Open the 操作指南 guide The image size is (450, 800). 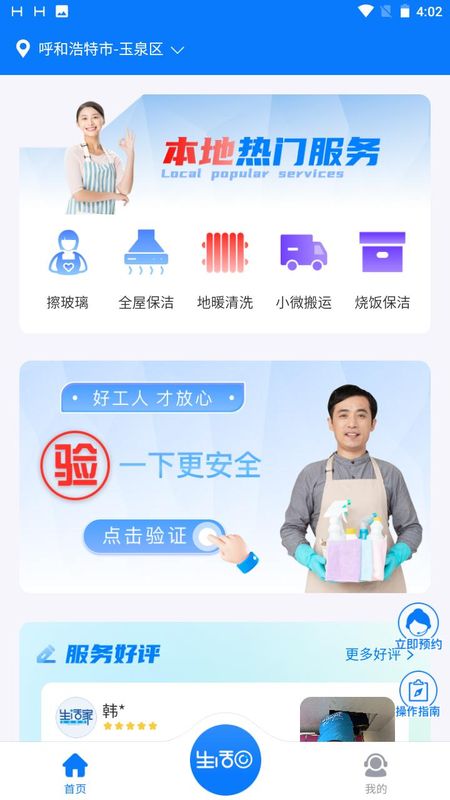418,695
